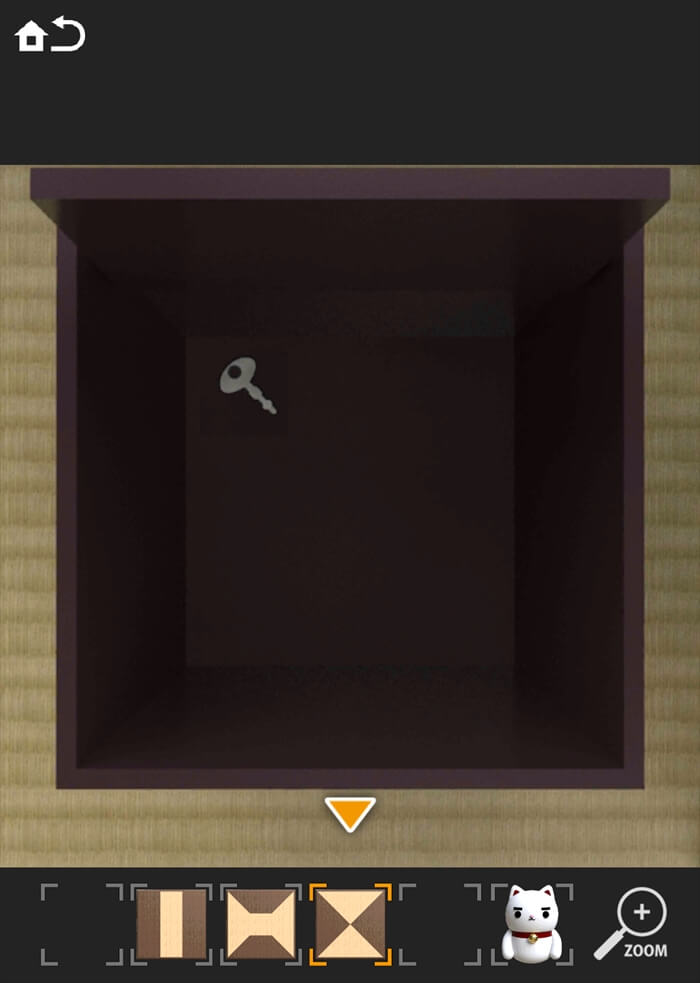Select the hourglass pattern wooden tile item
Image resolution: width=700 pixels, height=983 pixels.
(x=261, y=924)
